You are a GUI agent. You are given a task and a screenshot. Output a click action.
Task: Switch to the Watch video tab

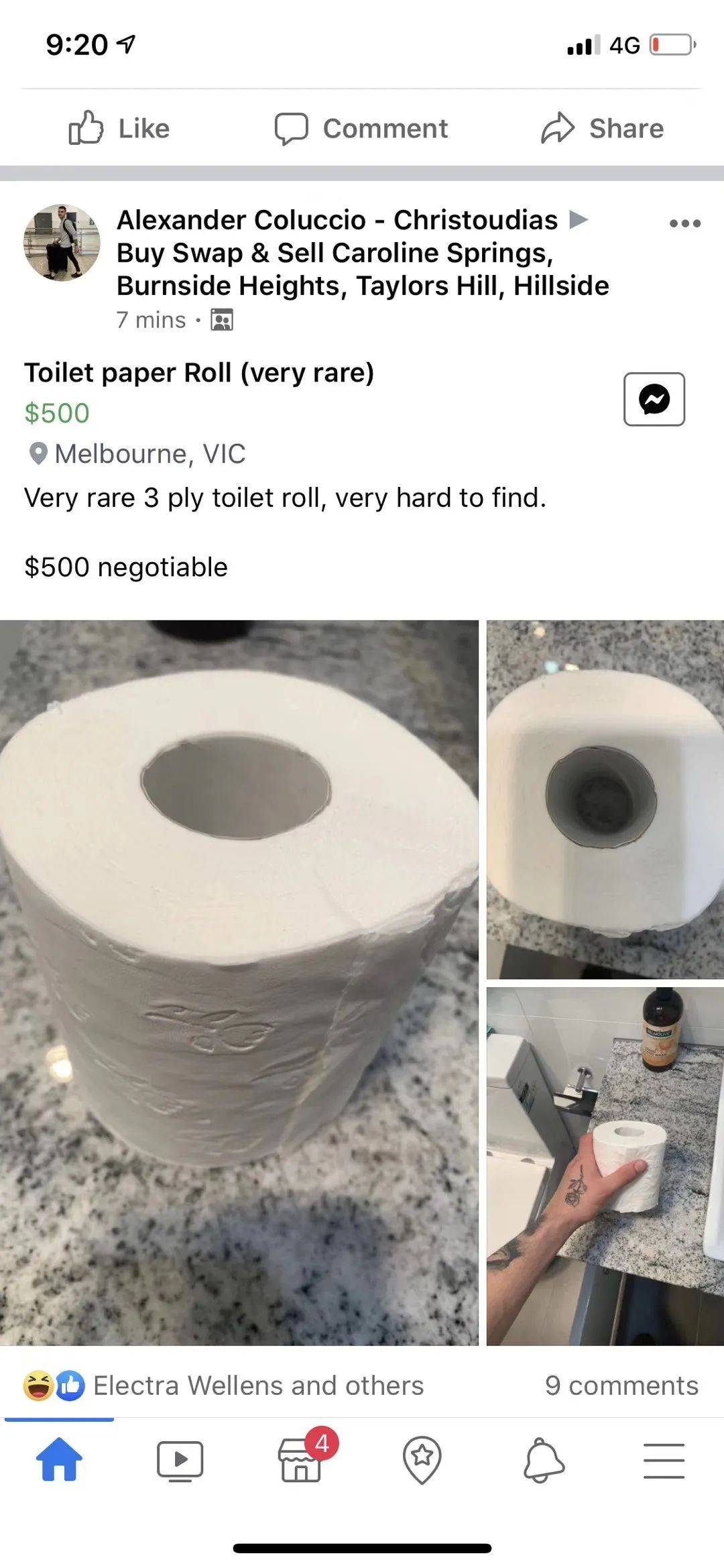180,1459
